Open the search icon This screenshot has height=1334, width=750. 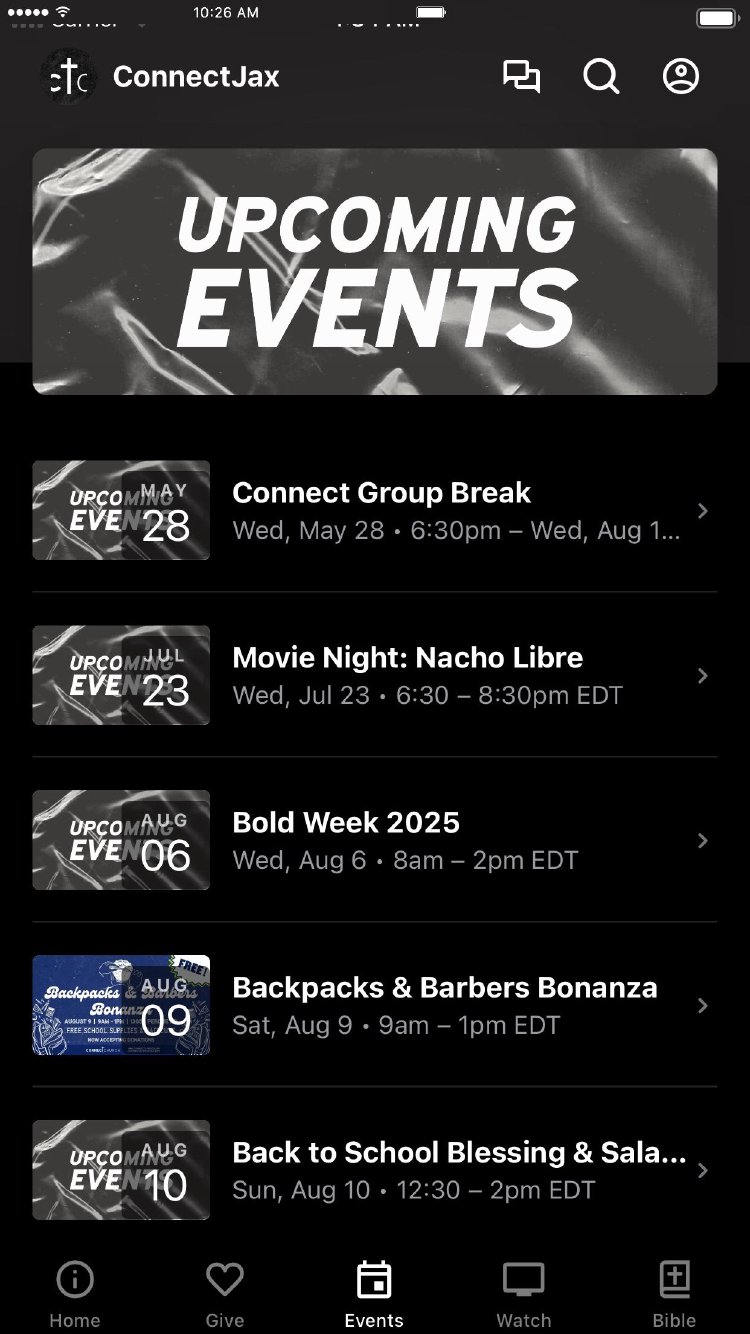pyautogui.click(x=601, y=77)
